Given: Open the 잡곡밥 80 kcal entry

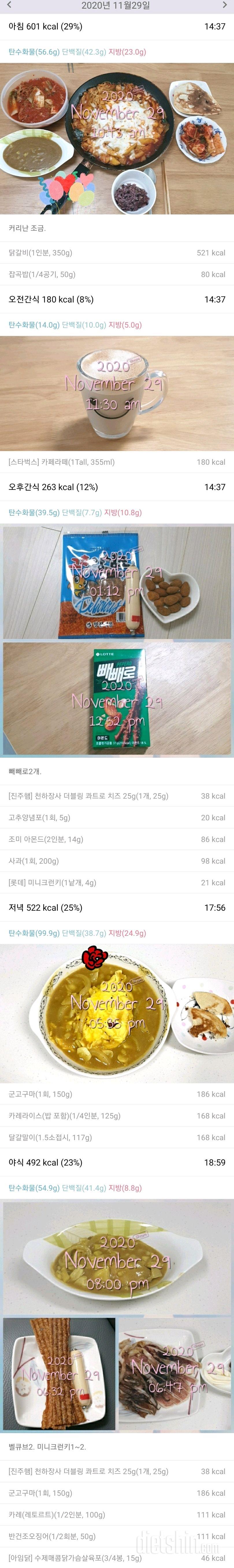Looking at the screenshot, I should pos(117,274).
